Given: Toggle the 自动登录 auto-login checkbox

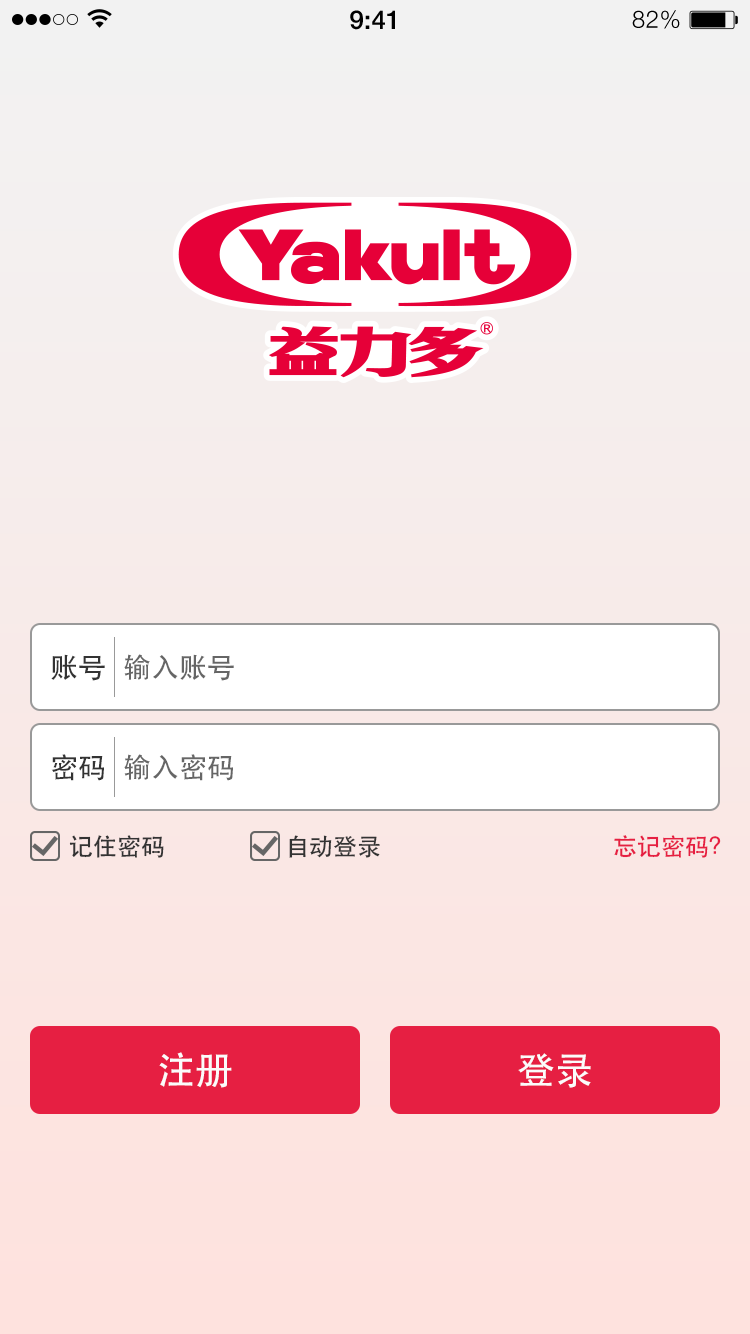Looking at the screenshot, I should pyautogui.click(x=265, y=847).
